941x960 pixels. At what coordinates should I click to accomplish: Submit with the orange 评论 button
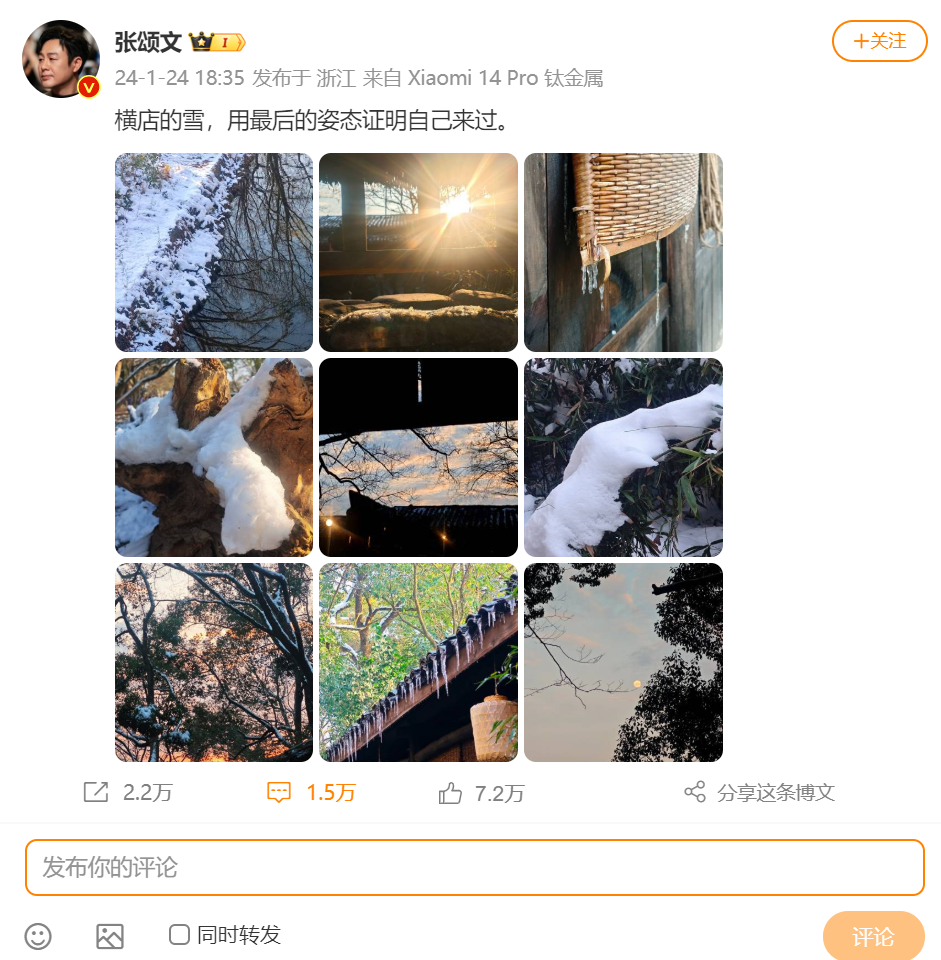[873, 936]
